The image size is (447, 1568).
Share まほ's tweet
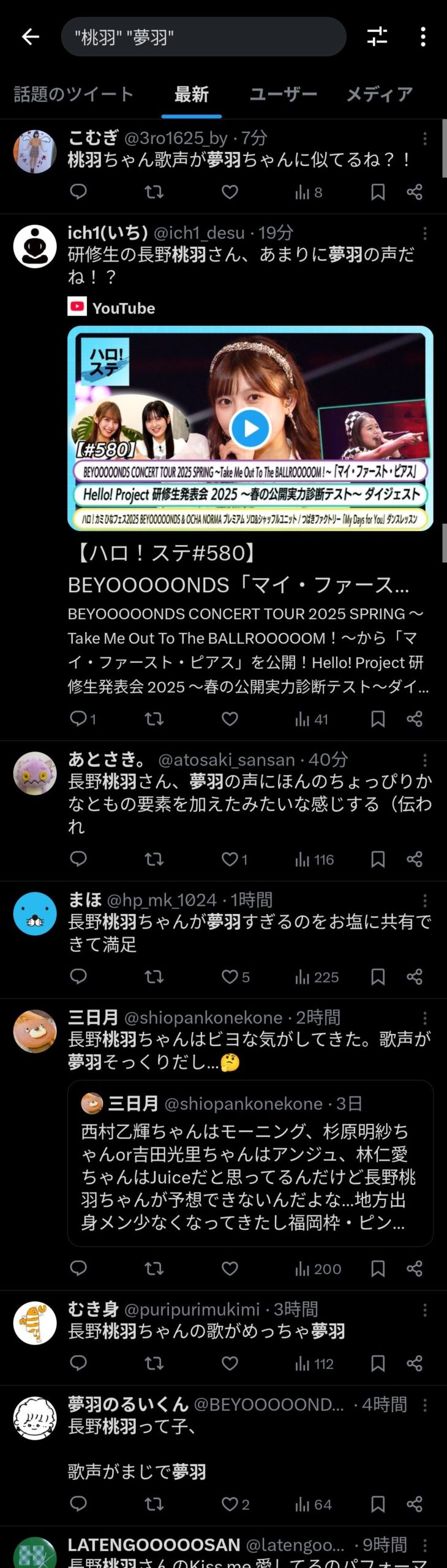[x=415, y=977]
